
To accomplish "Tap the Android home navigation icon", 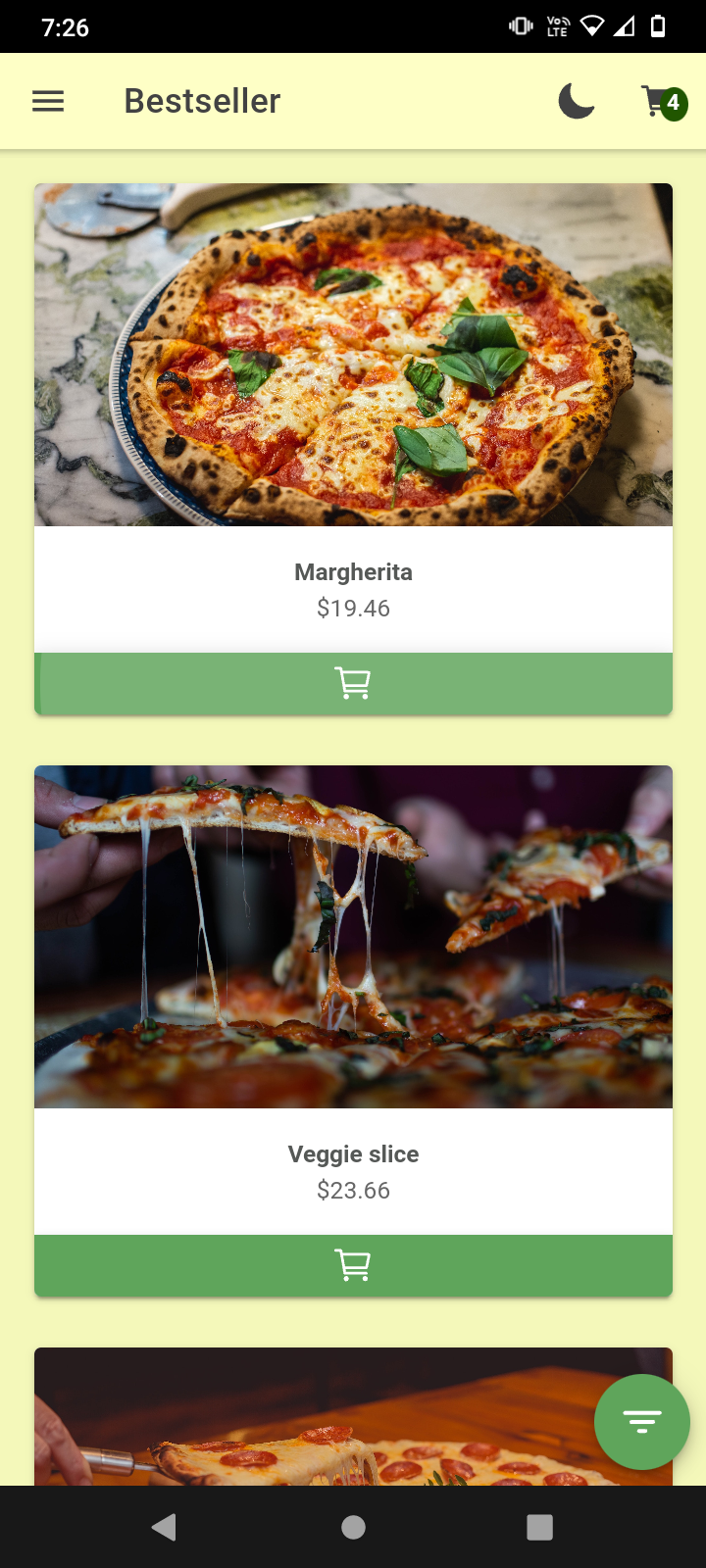I will coord(353,1526).
